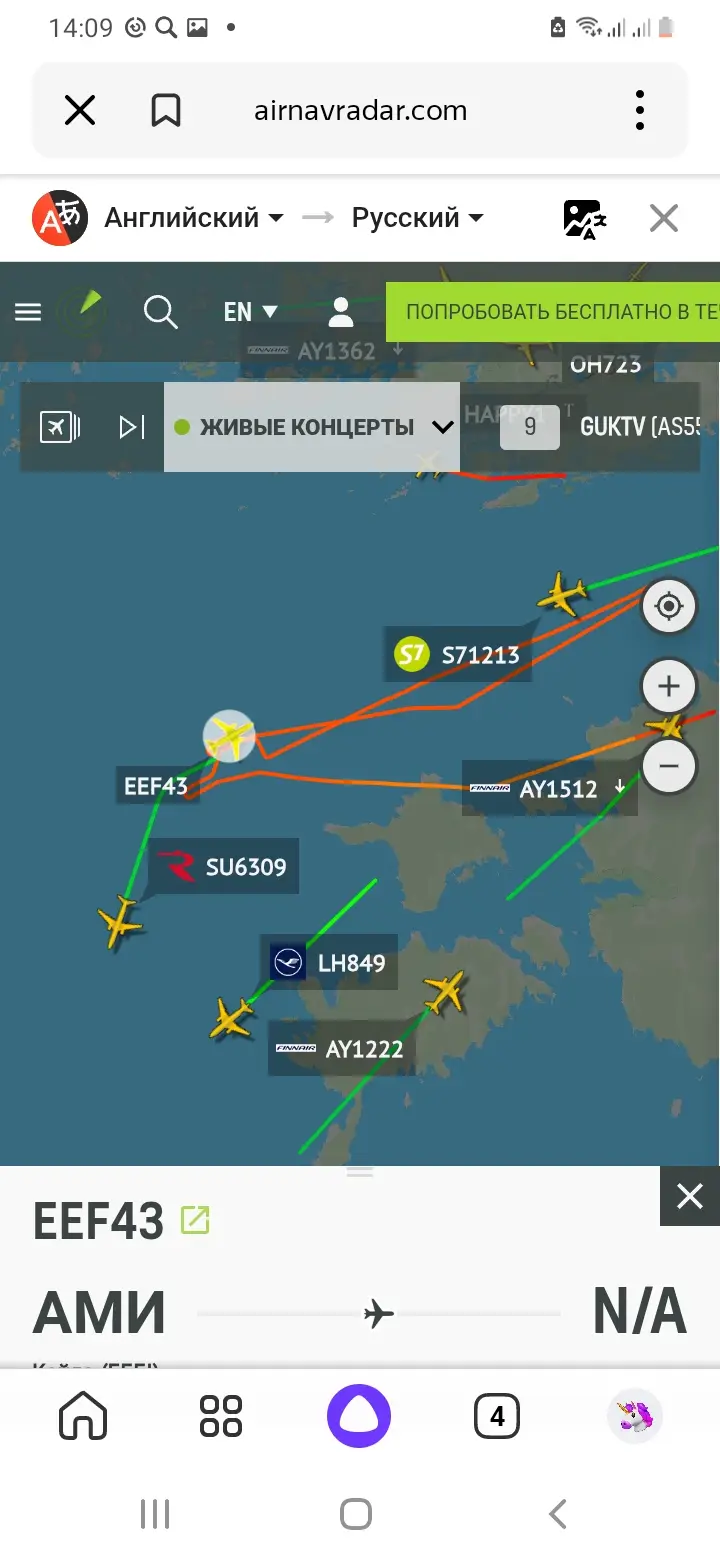Open image translation option
The height and width of the screenshot is (1560, 720).
pyautogui.click(x=584, y=218)
